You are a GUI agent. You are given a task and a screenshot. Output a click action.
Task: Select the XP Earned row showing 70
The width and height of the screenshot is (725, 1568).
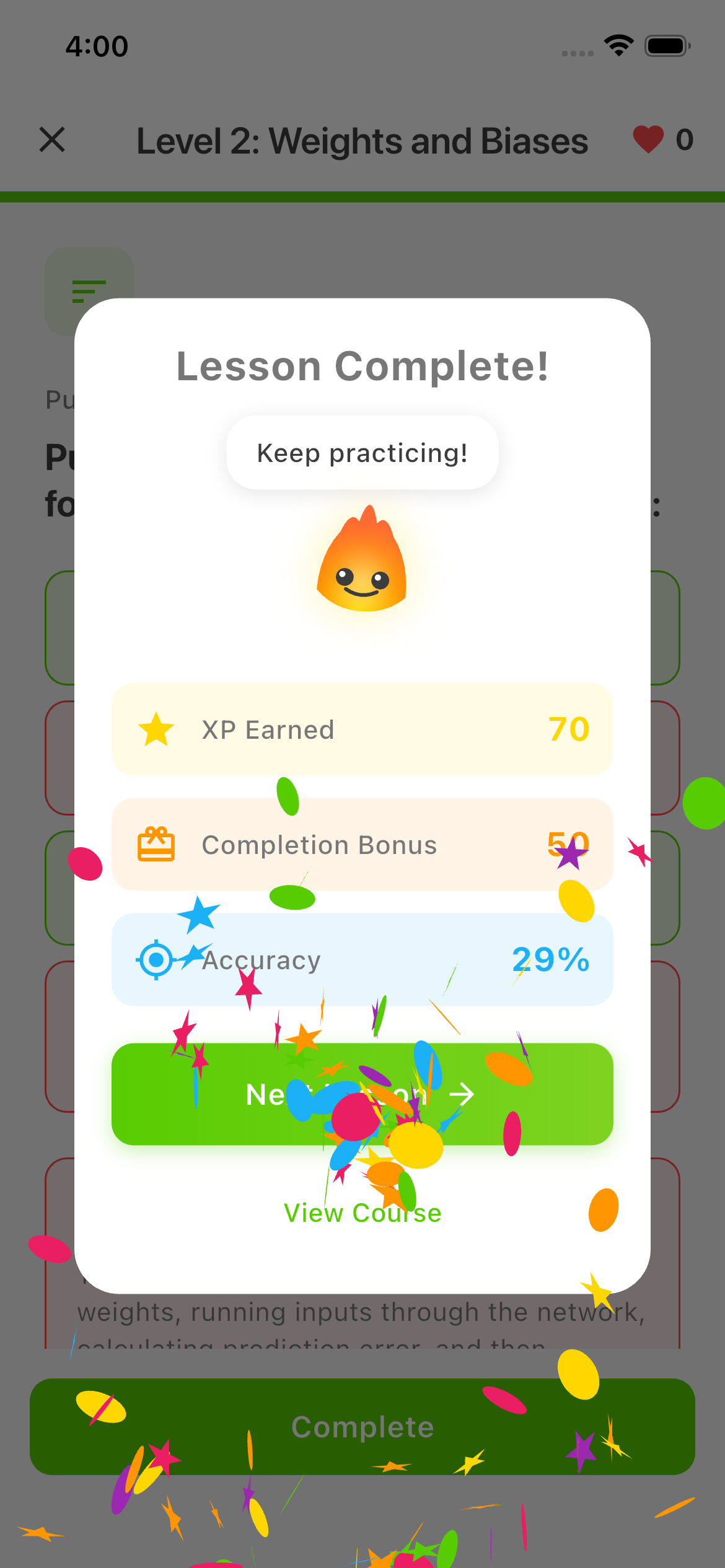pos(362,730)
